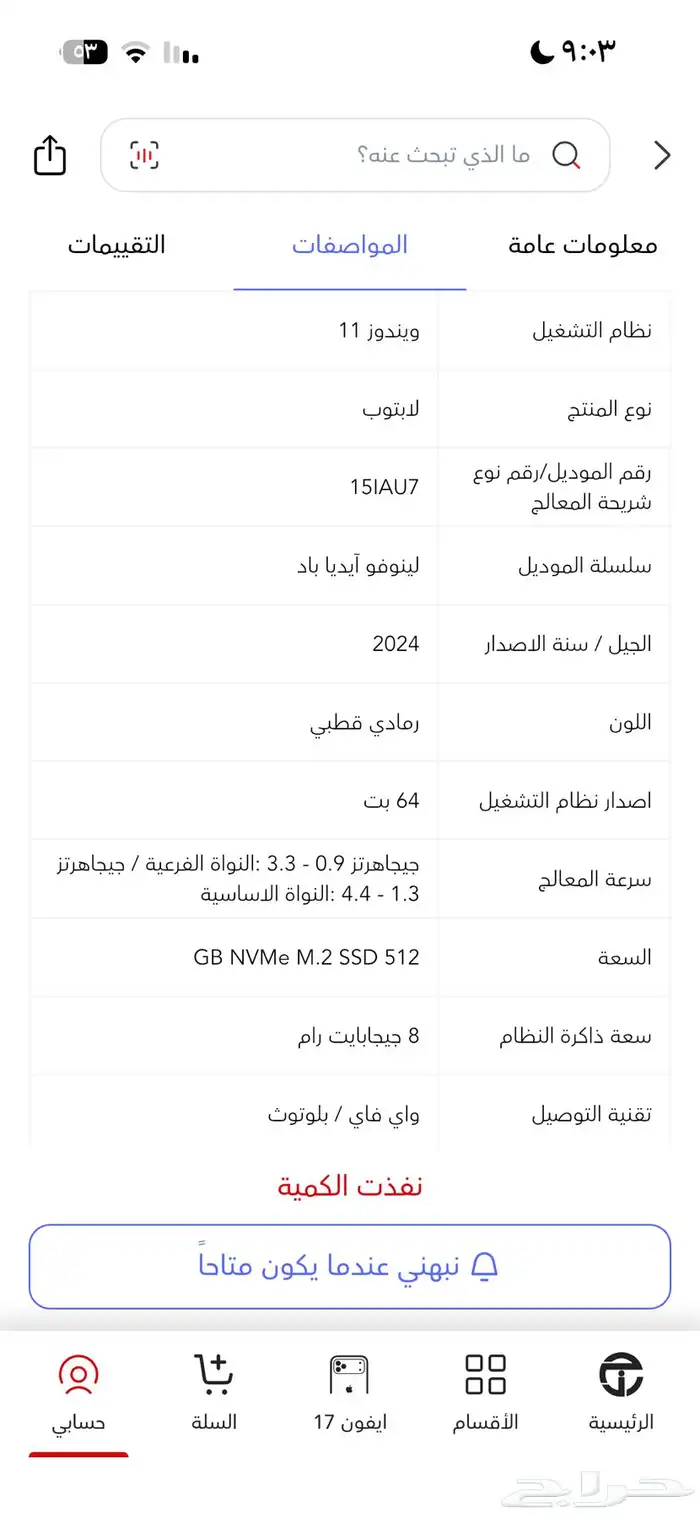Tap the share icon
The height and width of the screenshot is (1518, 700).
50,155
